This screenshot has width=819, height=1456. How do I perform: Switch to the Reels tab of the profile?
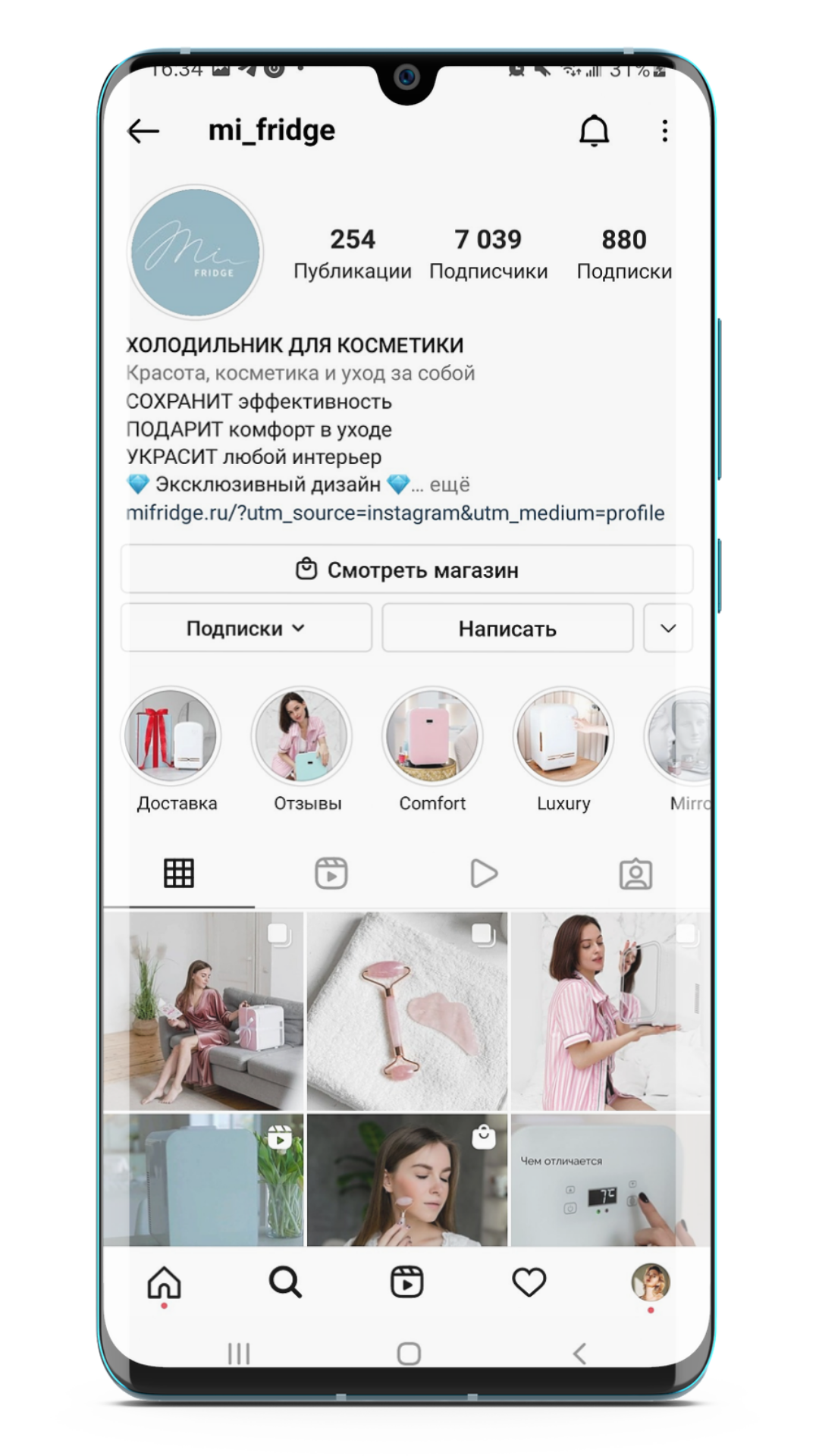331,874
